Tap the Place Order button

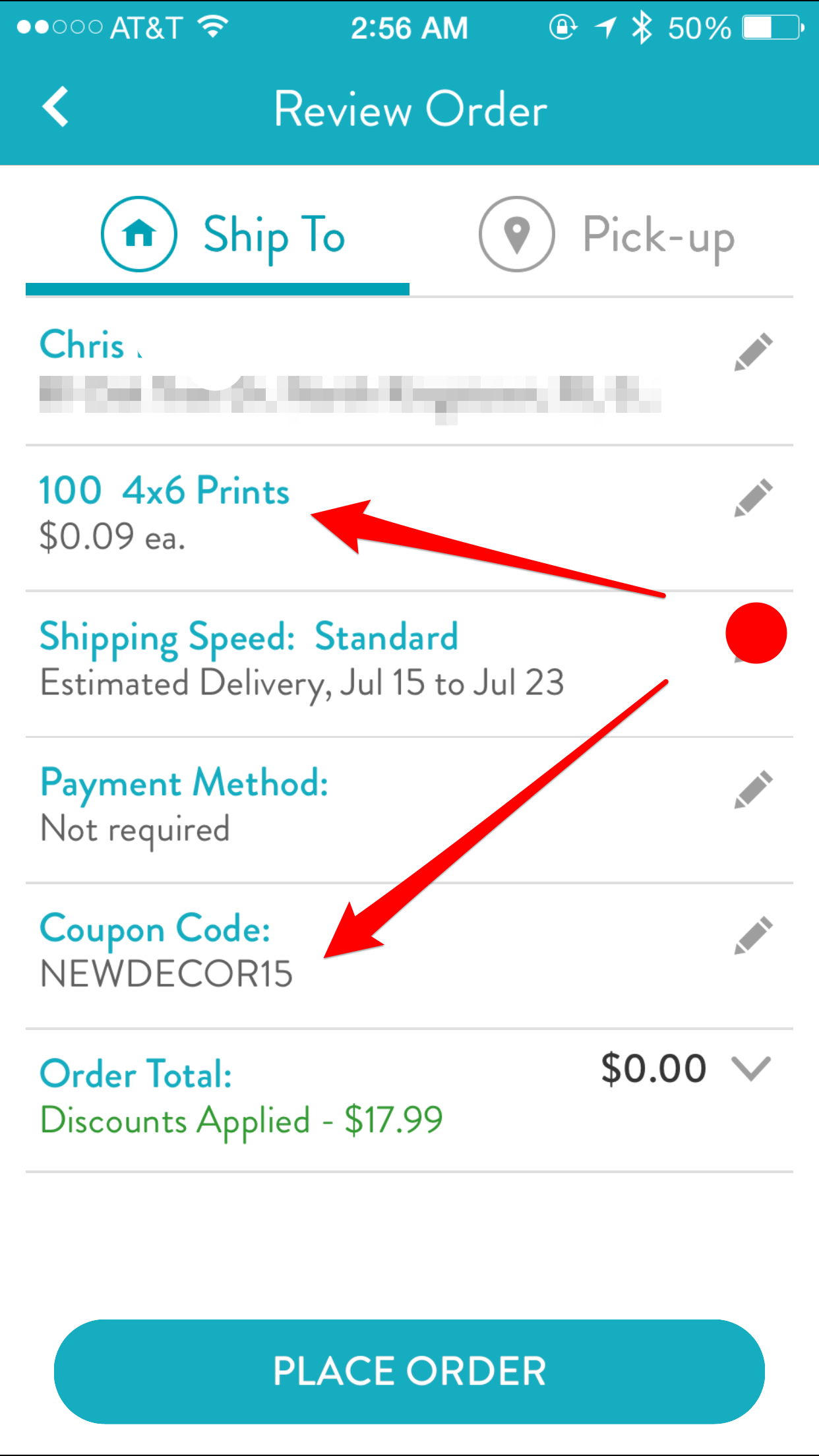tap(409, 1372)
